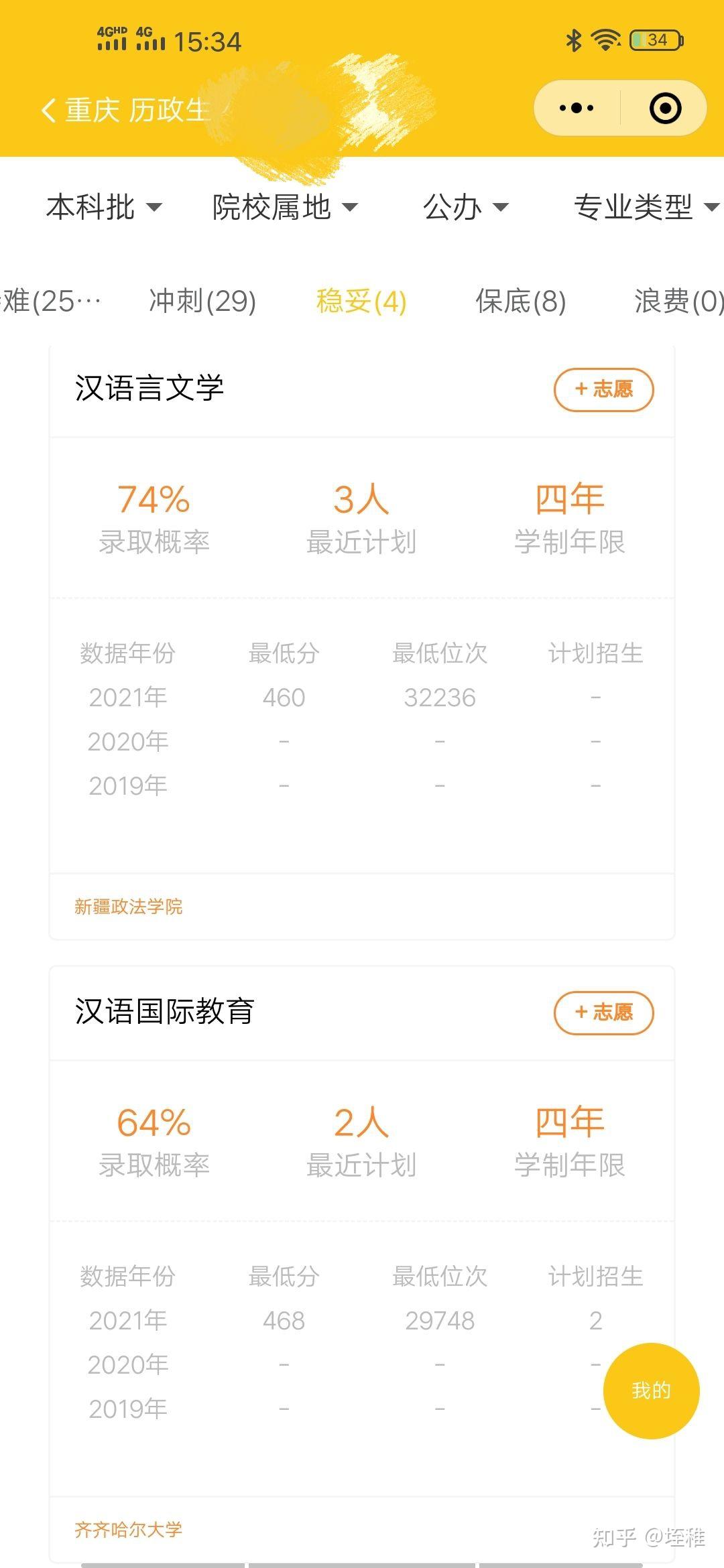This screenshot has height=1568, width=724.
Task: Expand the 公办 filter dropdown
Action: [465, 207]
